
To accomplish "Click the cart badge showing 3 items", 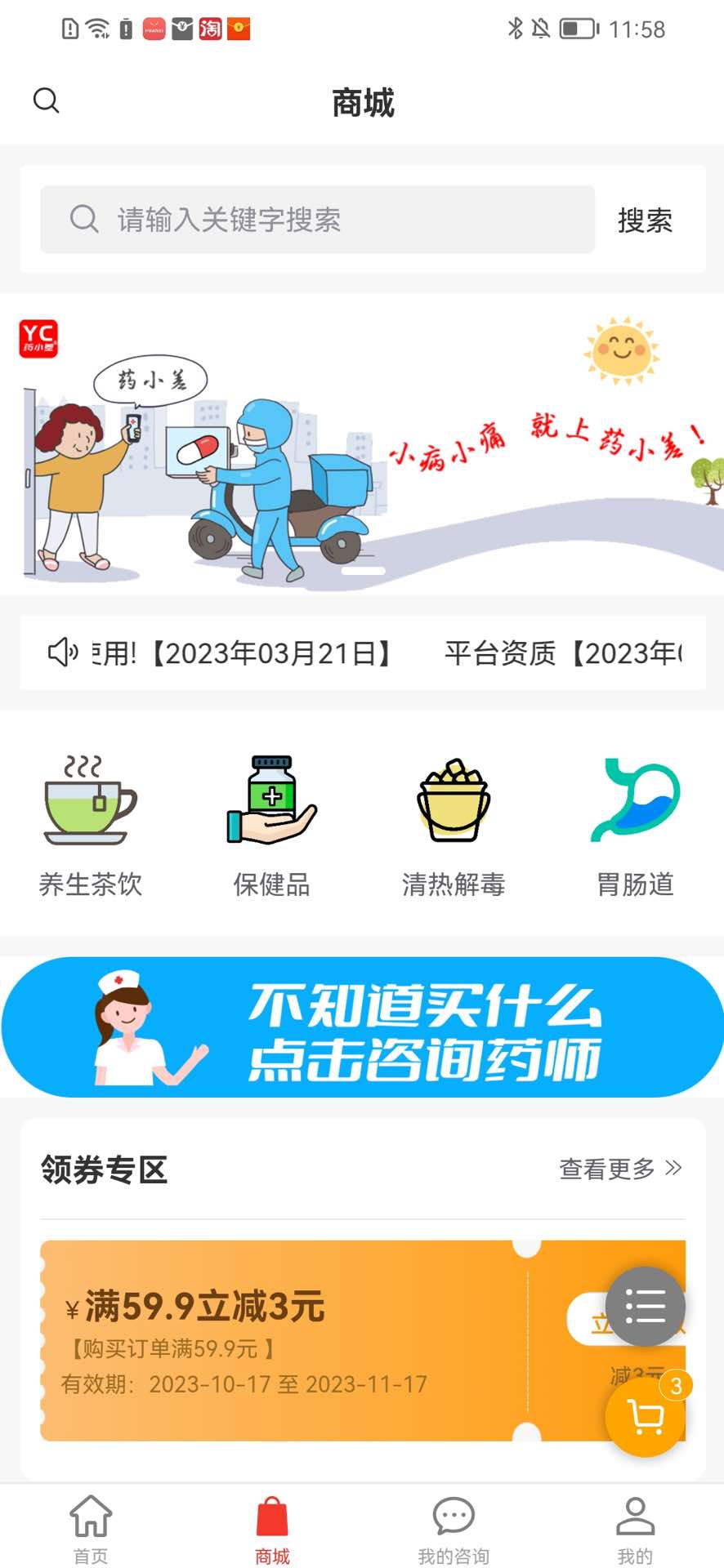I will [677, 1384].
